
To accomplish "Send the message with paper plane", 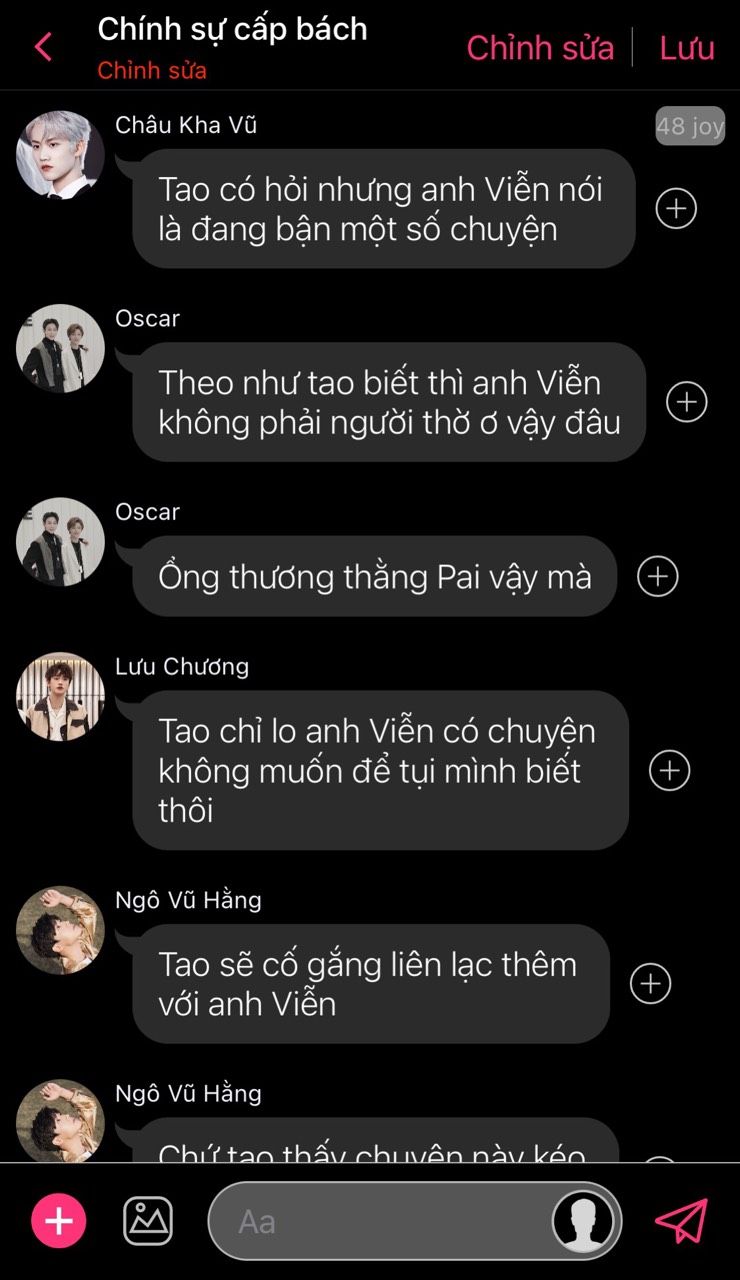I will coord(682,1221).
